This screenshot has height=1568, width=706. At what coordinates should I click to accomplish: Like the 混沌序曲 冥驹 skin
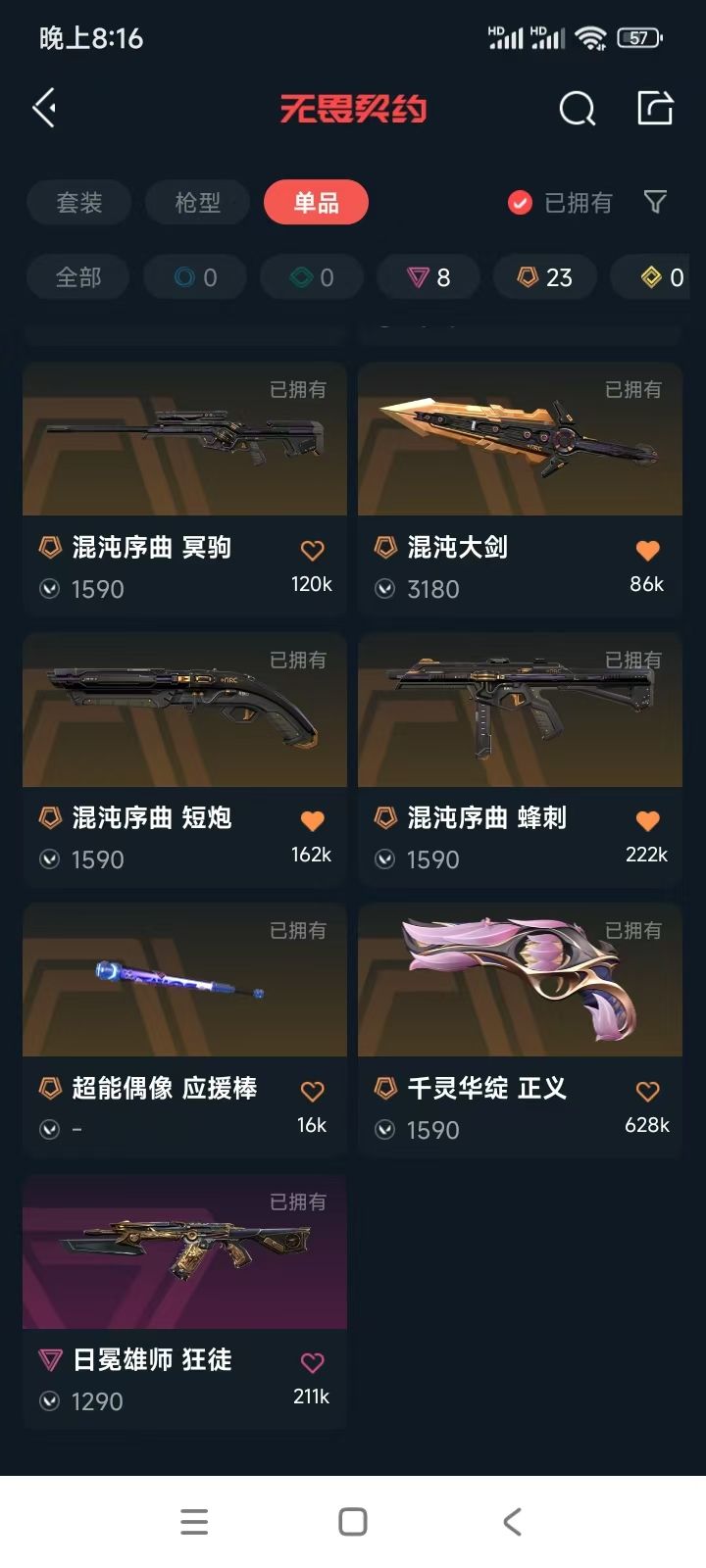312,551
